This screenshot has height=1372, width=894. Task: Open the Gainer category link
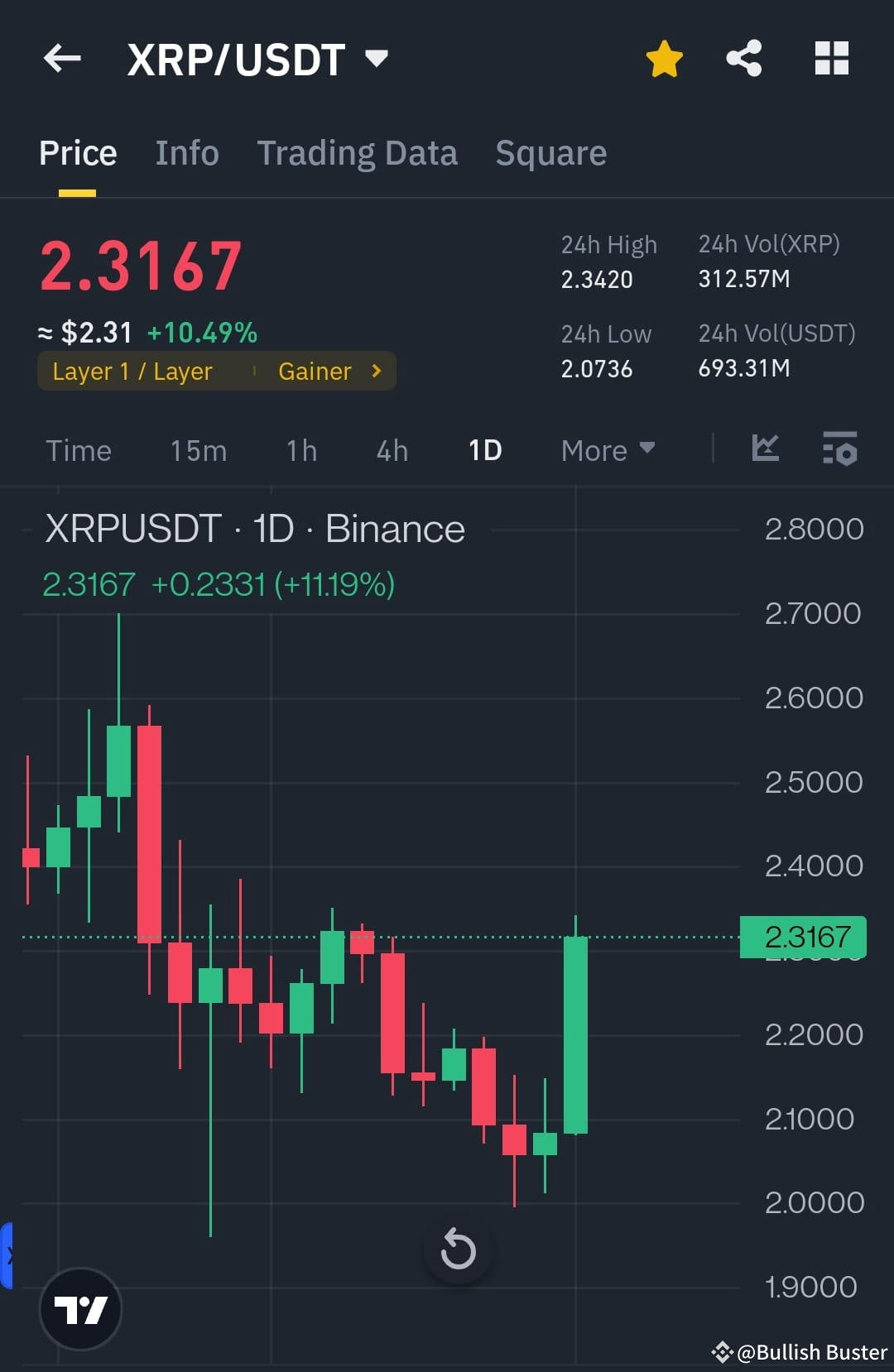[324, 371]
